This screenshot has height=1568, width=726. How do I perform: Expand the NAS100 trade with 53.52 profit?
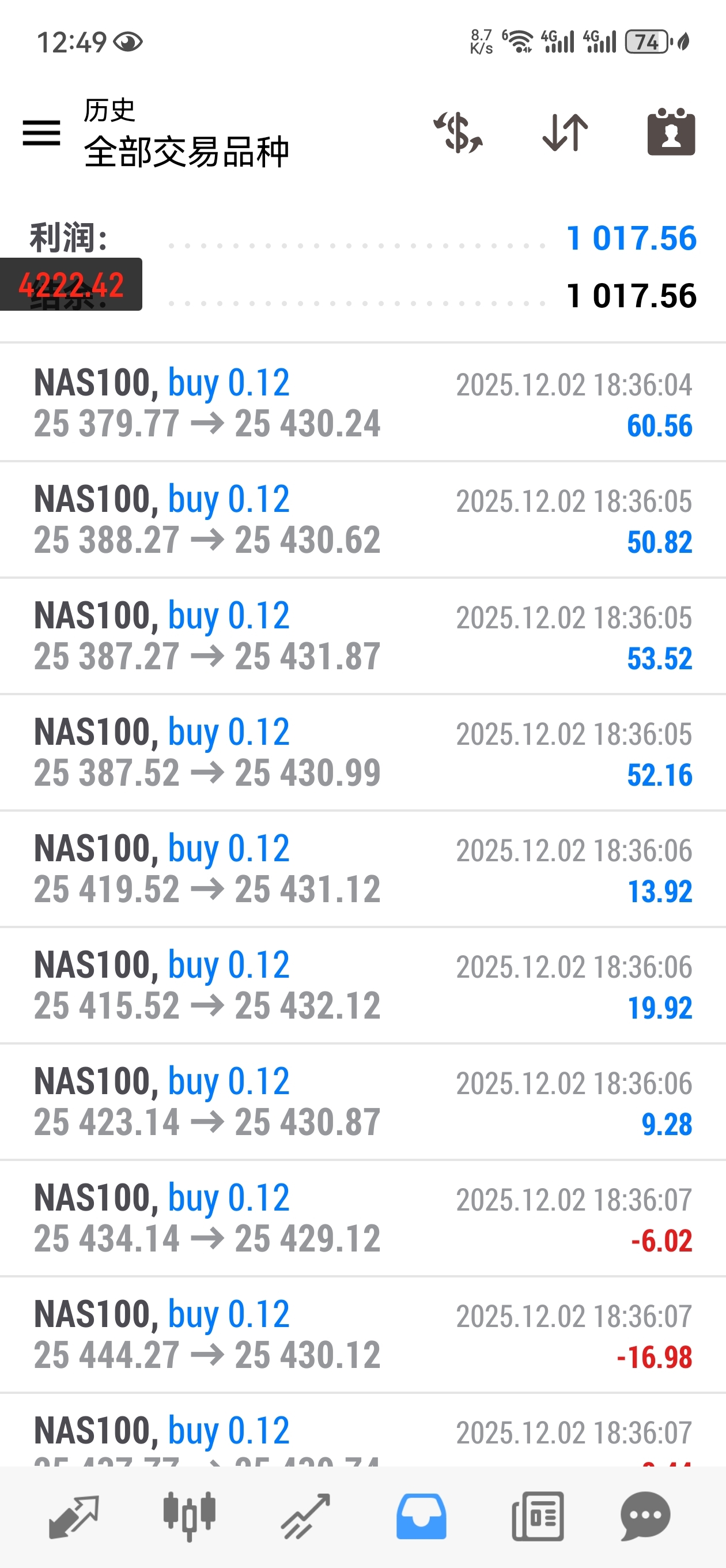362,636
